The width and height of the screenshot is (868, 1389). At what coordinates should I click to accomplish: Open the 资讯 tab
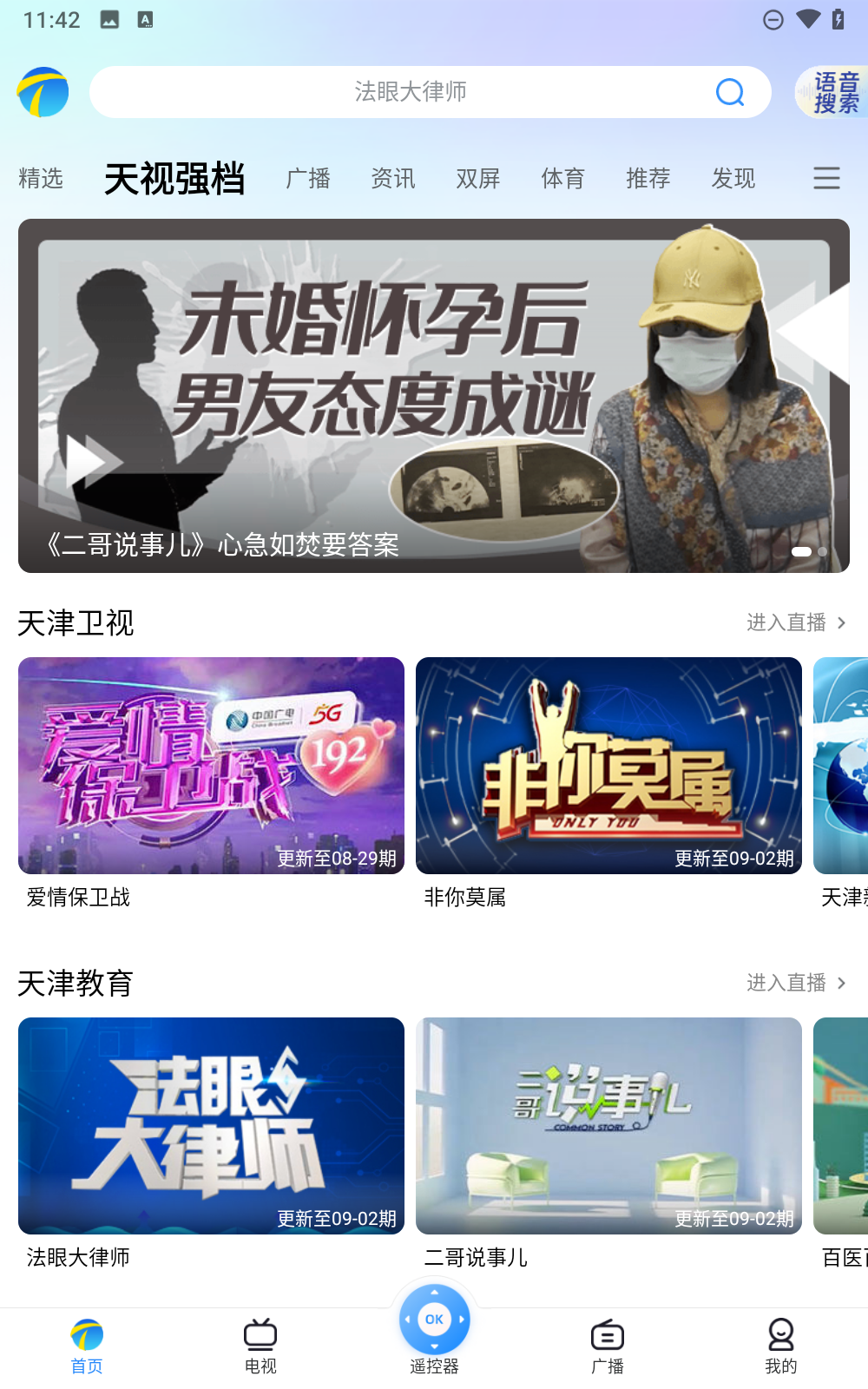coord(393,179)
